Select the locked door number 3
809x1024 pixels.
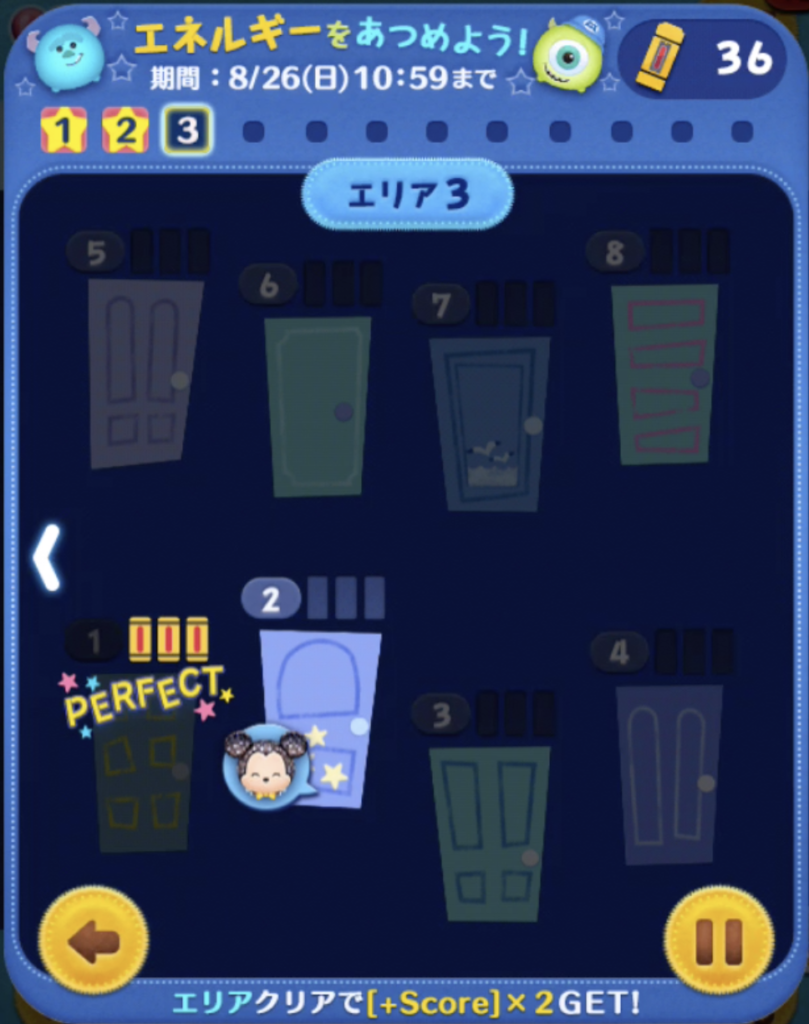coord(489,832)
